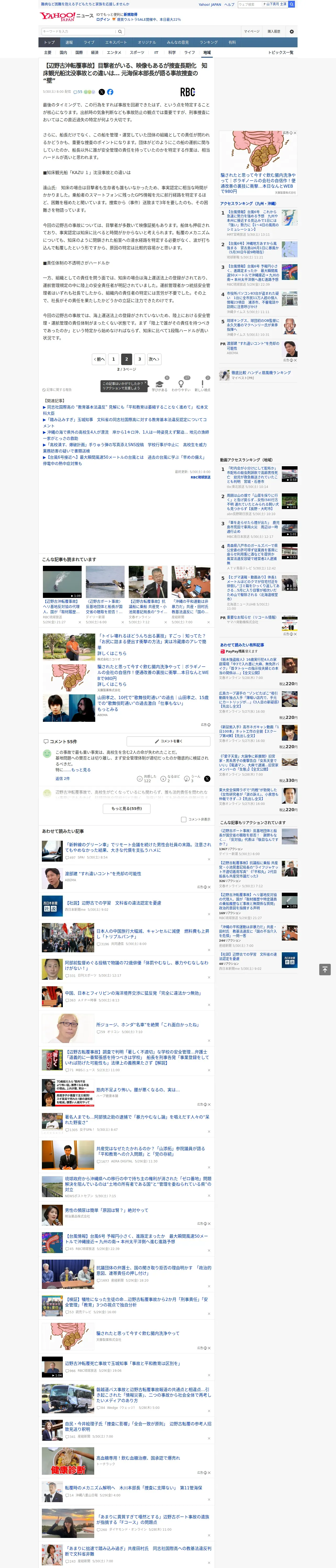
Task: Share the article on Facebook
Action: (x=110, y=92)
